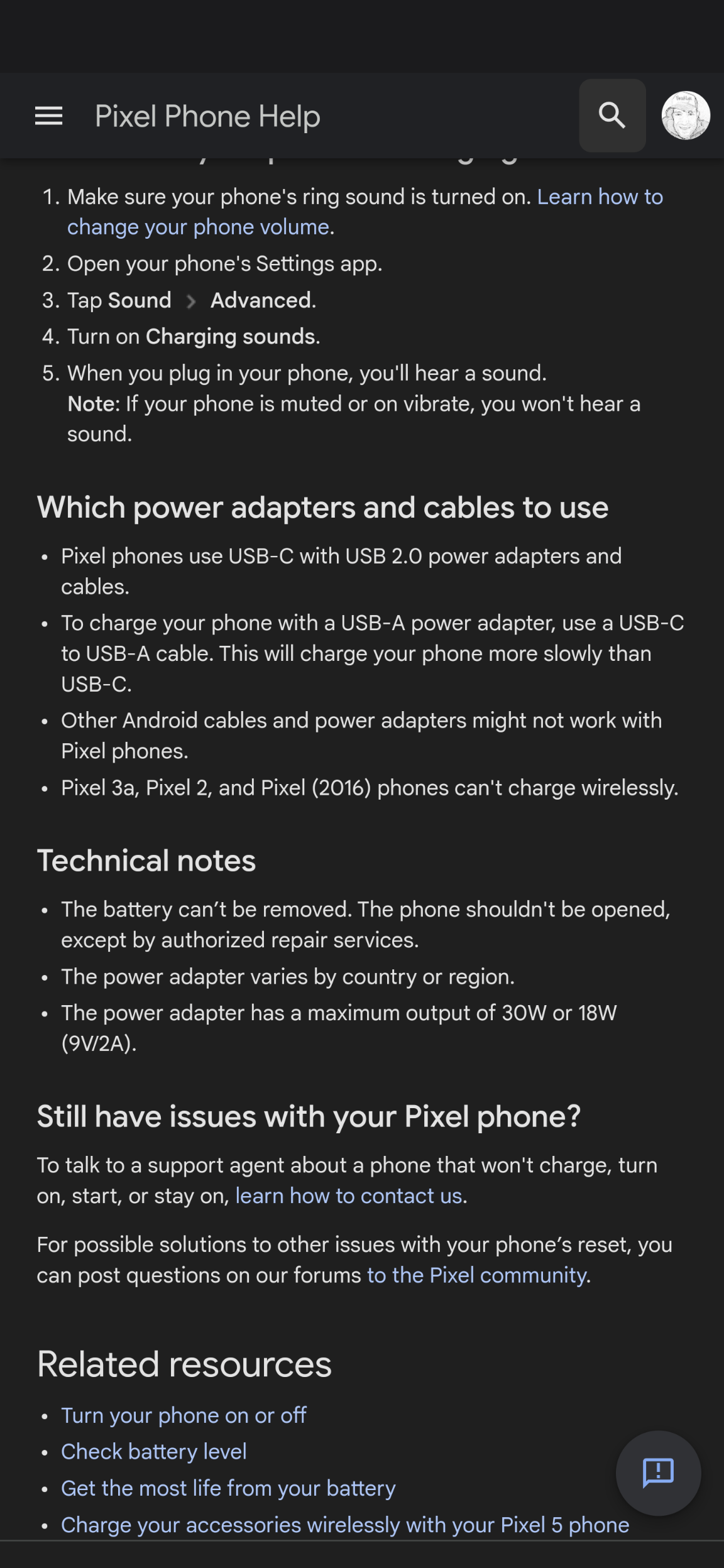Open 'Turn your phone on or off' article
This screenshot has width=724, height=1568.
tap(184, 1415)
